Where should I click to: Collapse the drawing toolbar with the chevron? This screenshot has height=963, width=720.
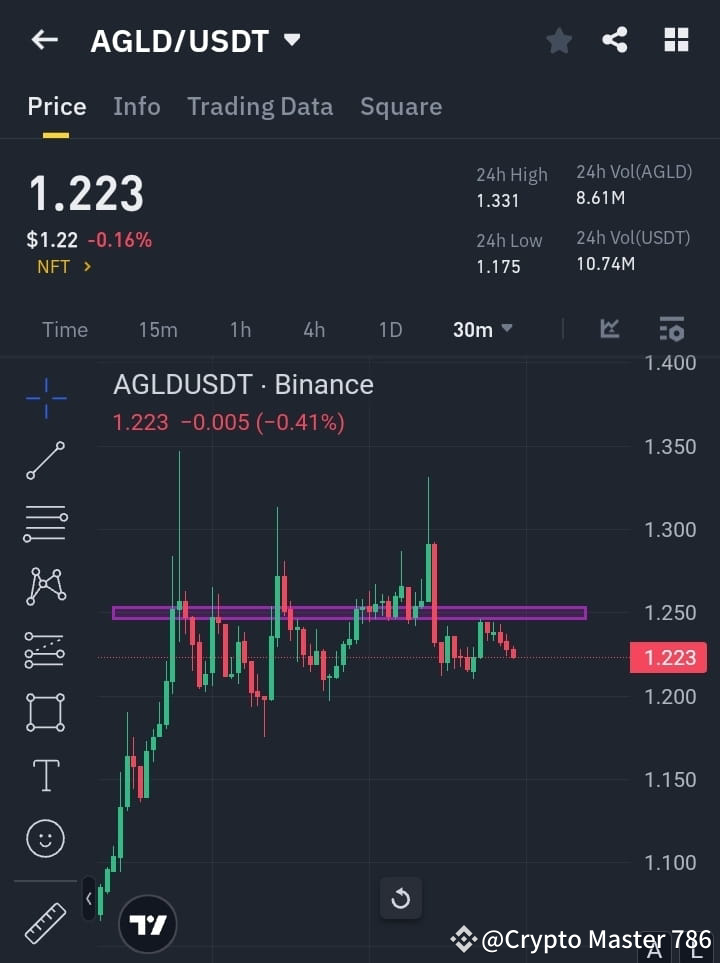tap(88, 898)
